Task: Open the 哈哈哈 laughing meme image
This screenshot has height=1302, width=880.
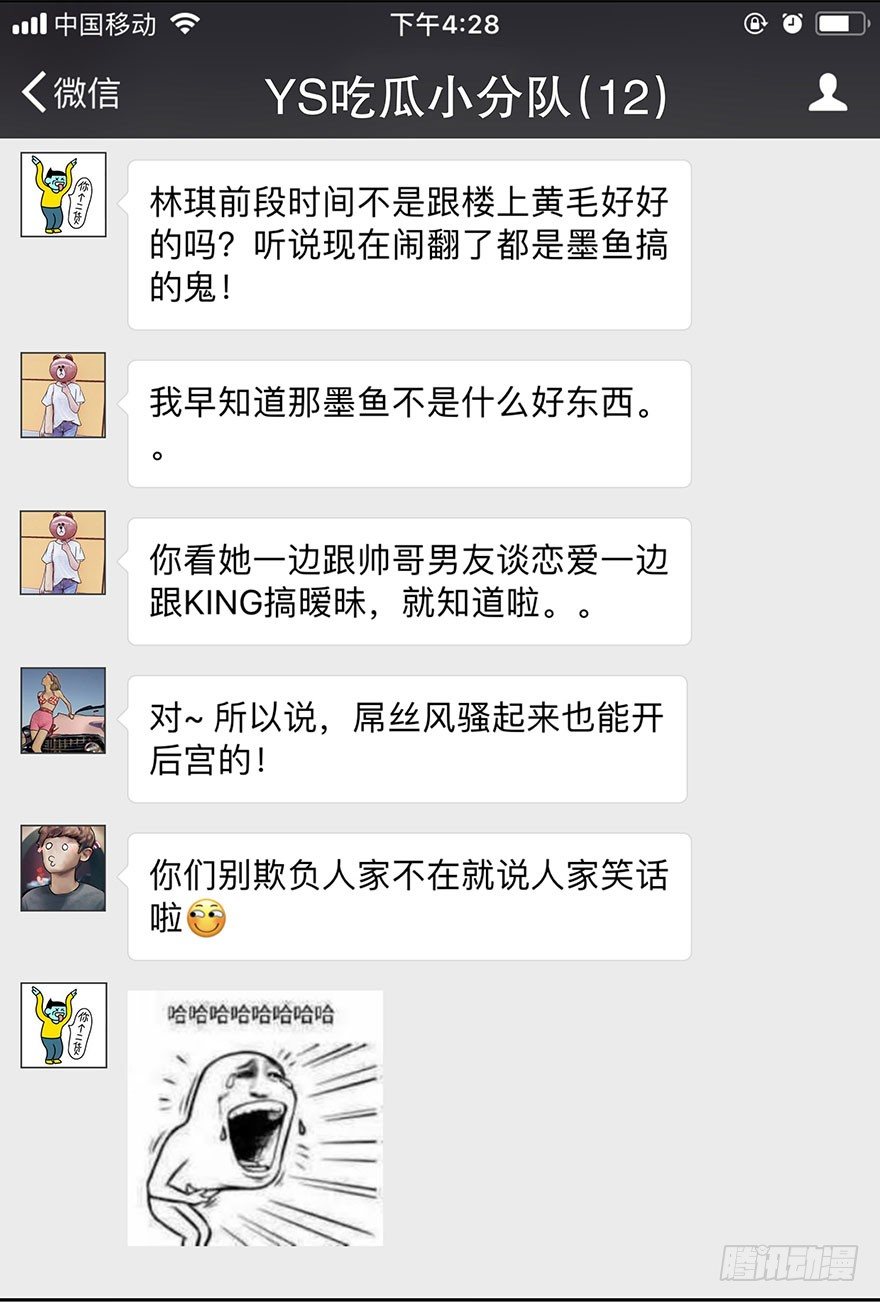Action: (x=255, y=1118)
